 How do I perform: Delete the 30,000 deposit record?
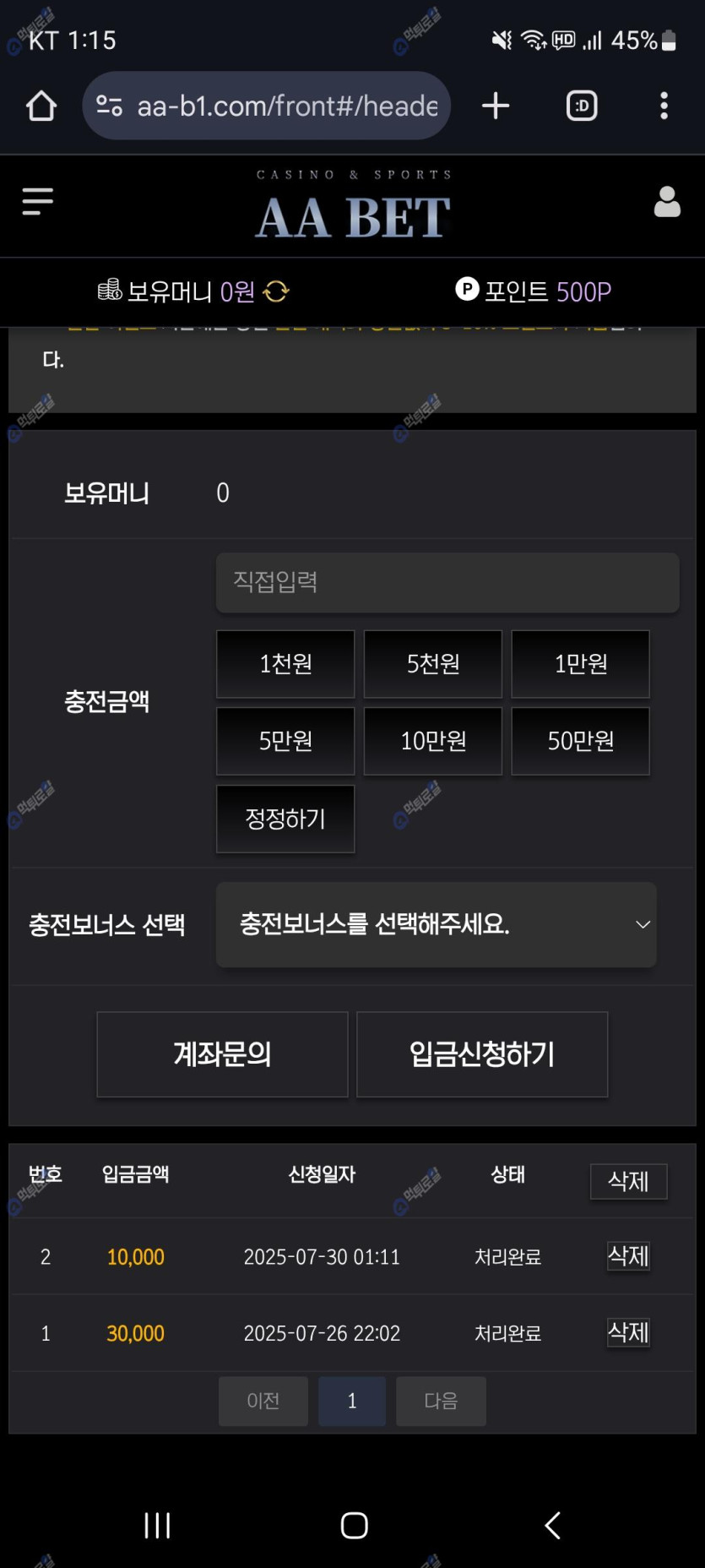pos(628,1332)
